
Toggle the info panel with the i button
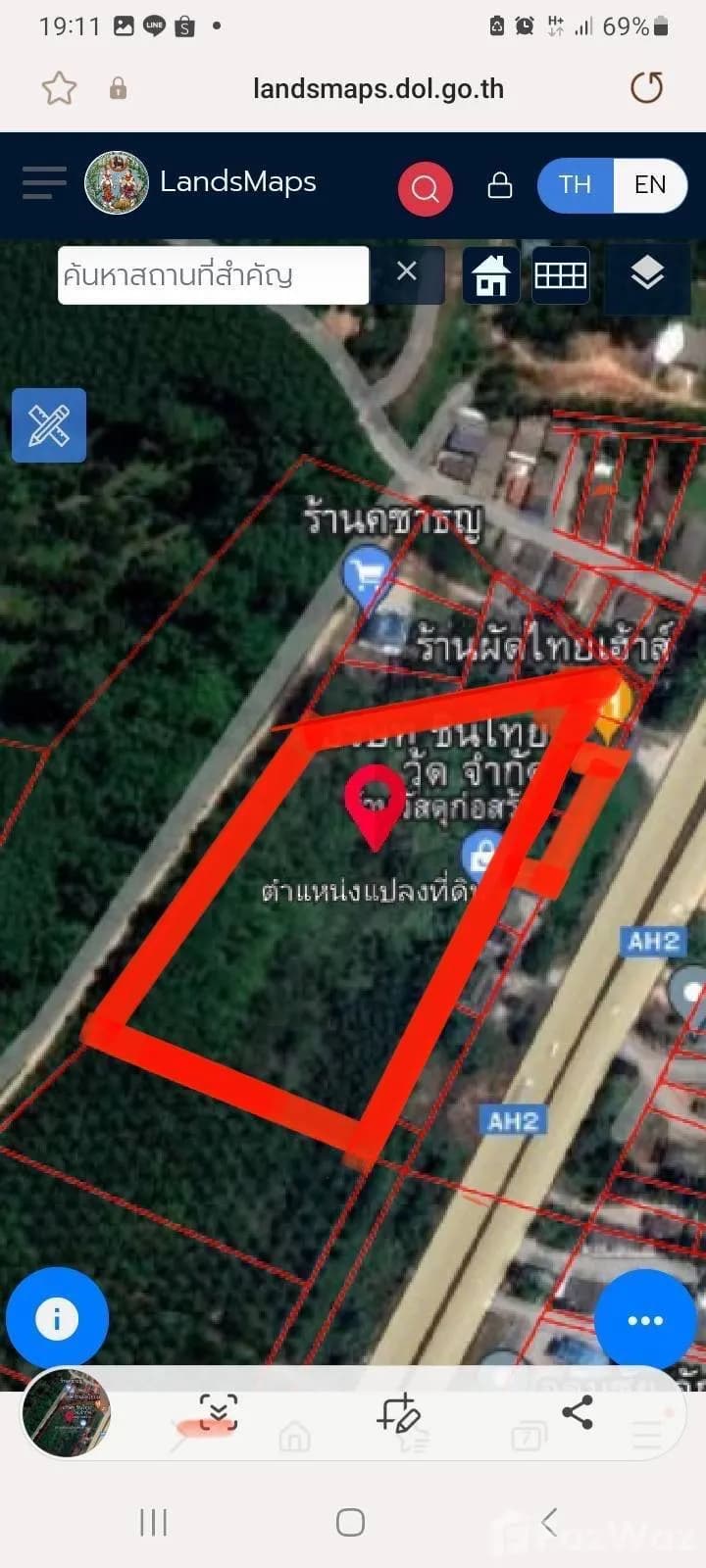(x=57, y=1317)
